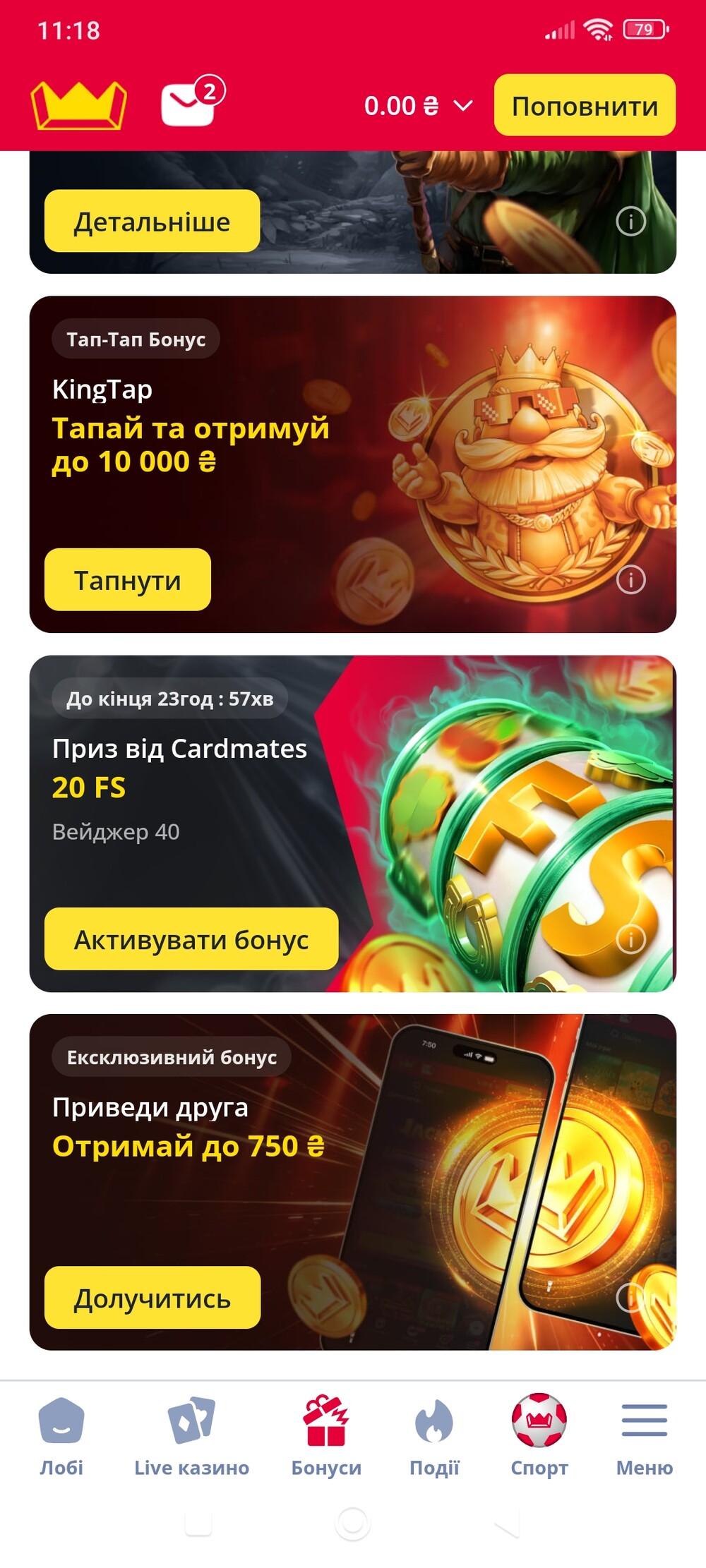
Task: Tap Тапнути on the KingTap bonus
Action: (x=127, y=579)
